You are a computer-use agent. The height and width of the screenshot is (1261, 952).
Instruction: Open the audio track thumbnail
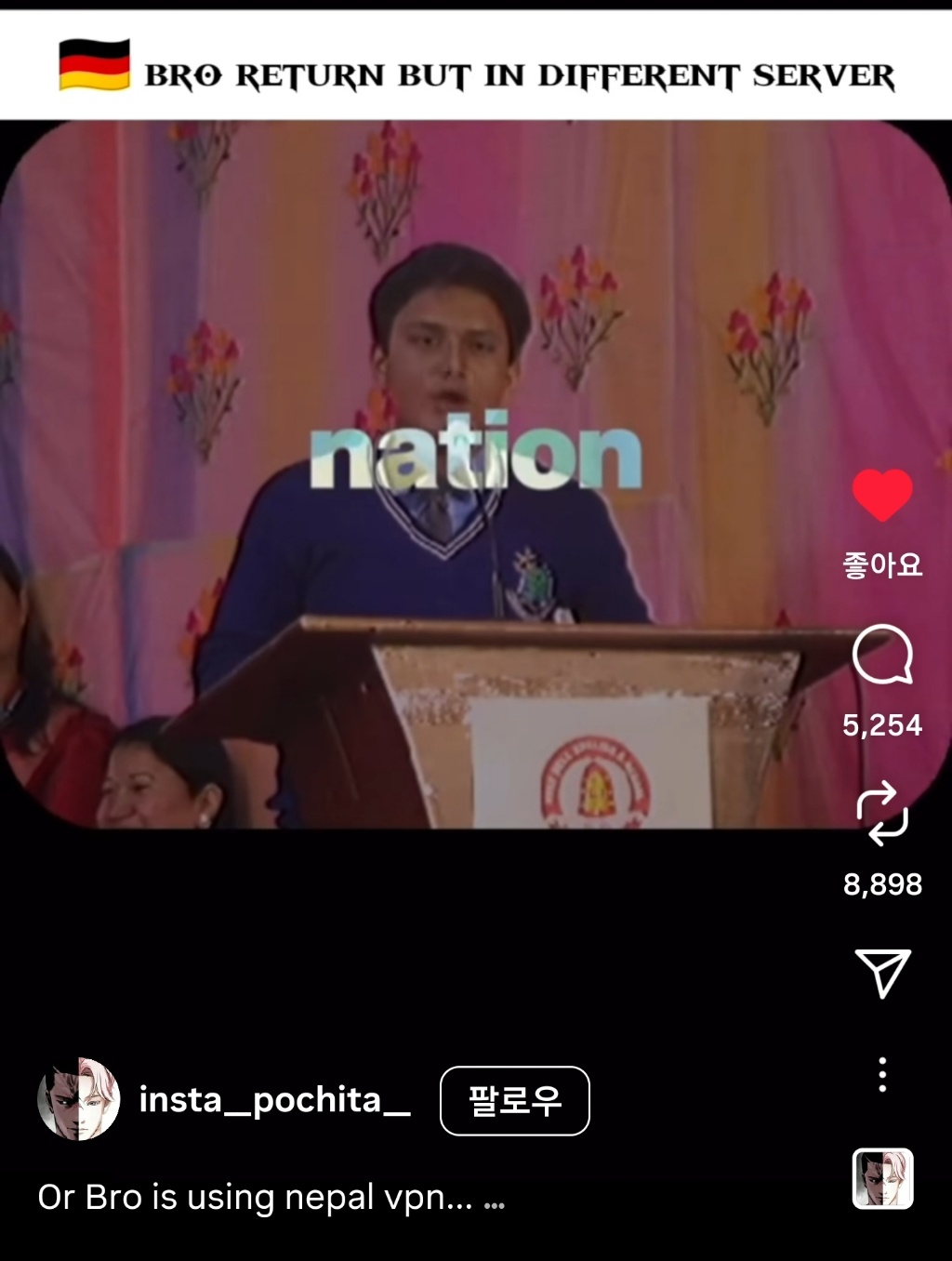[x=882, y=1179]
